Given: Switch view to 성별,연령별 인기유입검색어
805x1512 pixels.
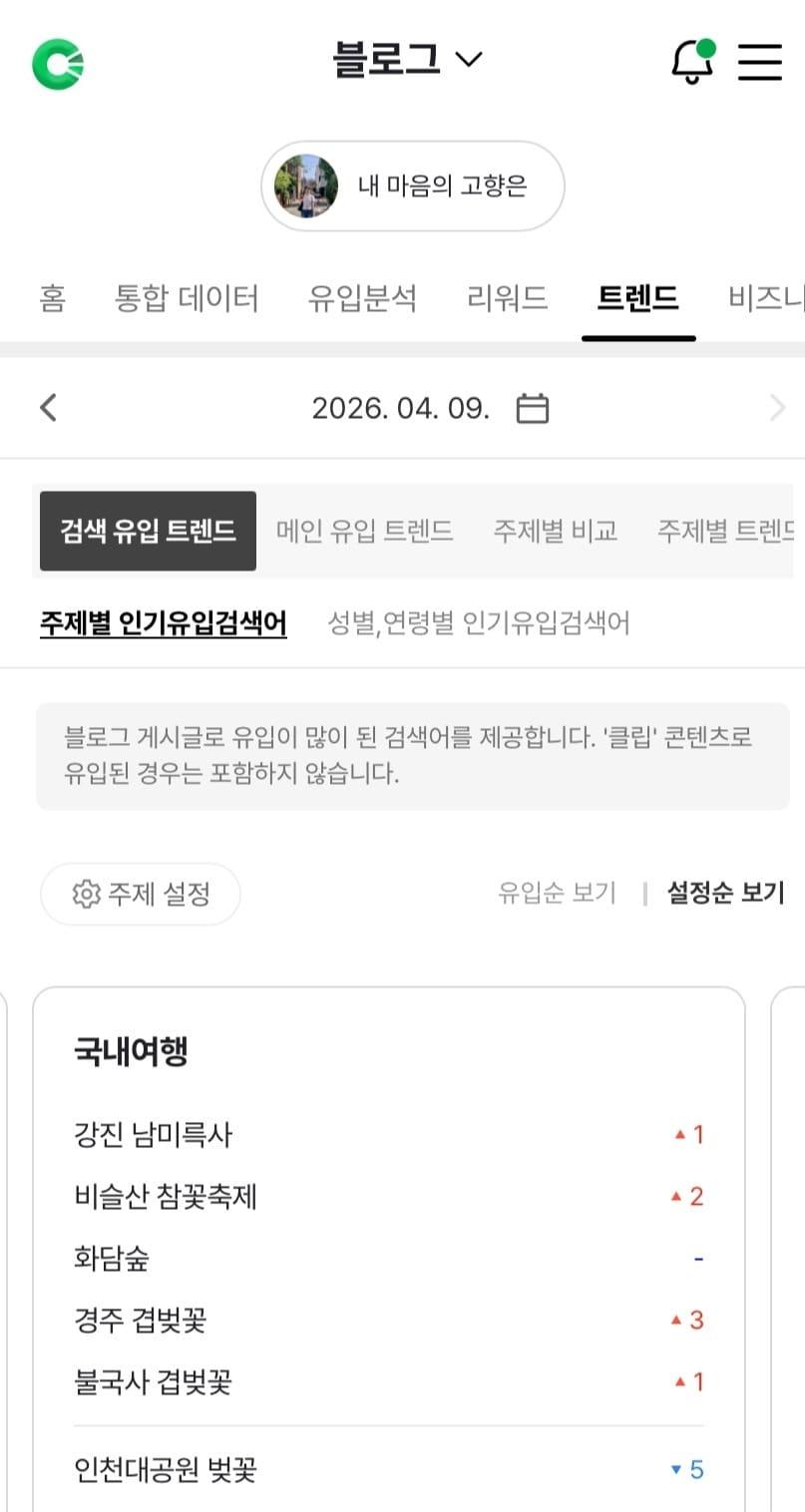Looking at the screenshot, I should [x=477, y=621].
